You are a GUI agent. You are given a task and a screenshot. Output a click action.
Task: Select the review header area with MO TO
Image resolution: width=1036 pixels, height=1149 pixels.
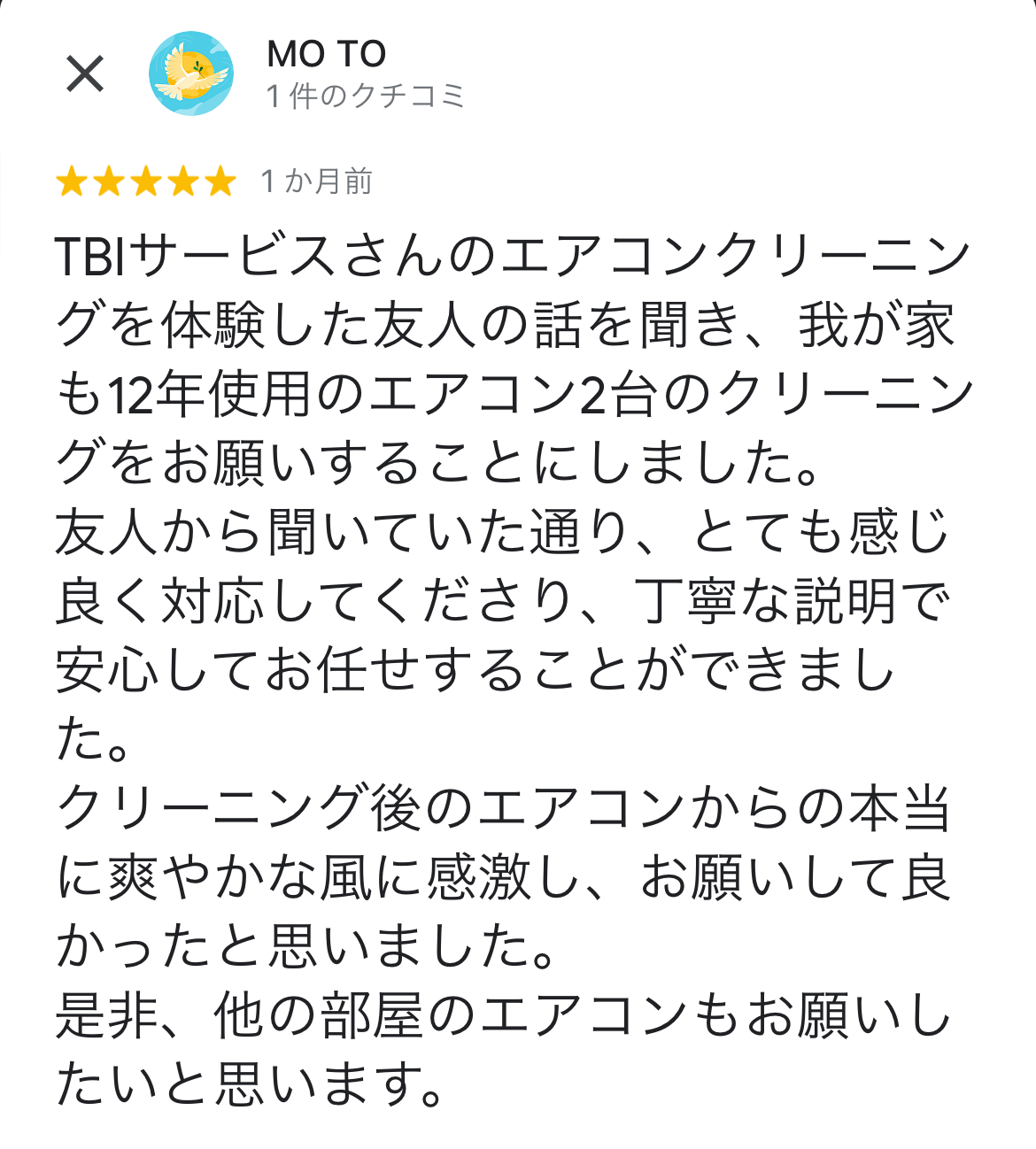point(354,75)
